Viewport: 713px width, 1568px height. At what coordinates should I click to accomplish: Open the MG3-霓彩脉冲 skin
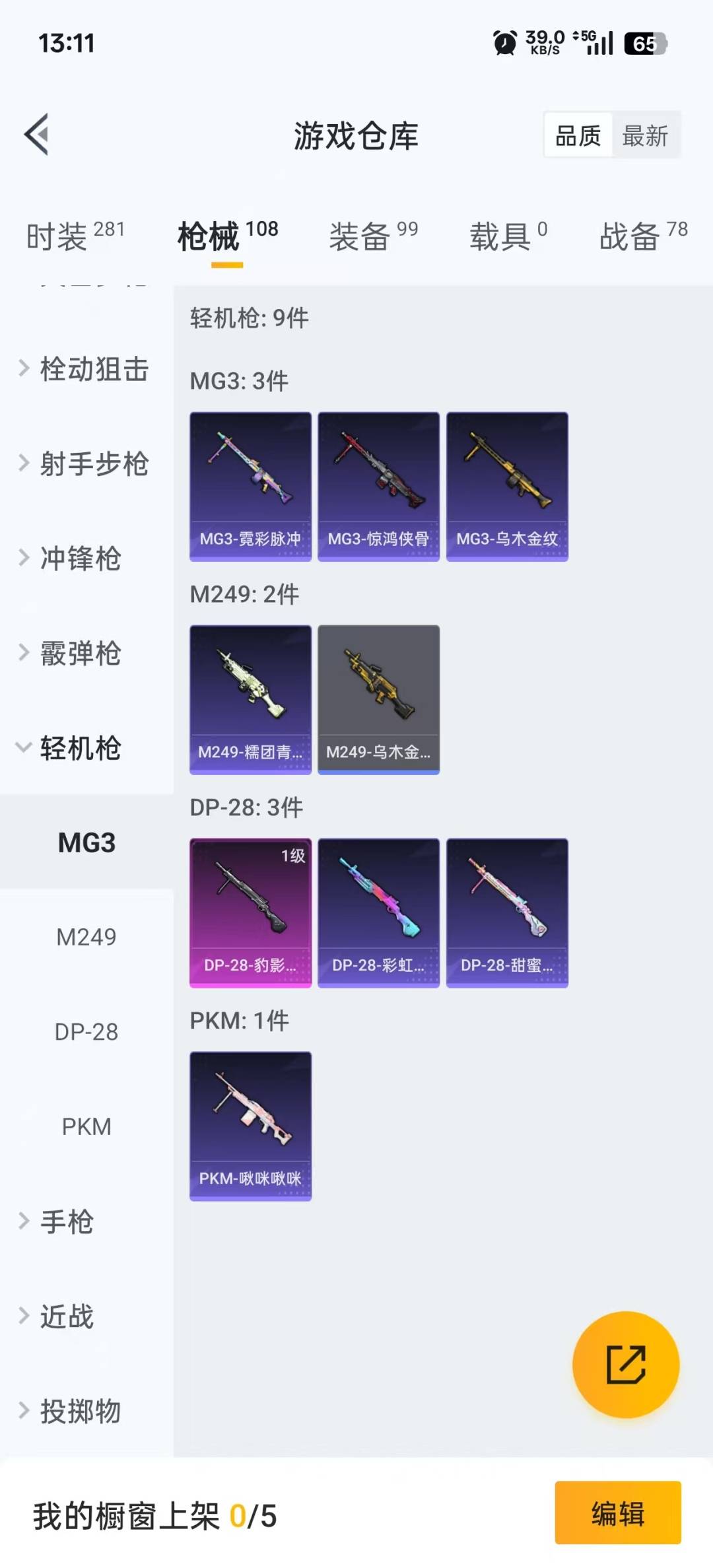pos(250,487)
